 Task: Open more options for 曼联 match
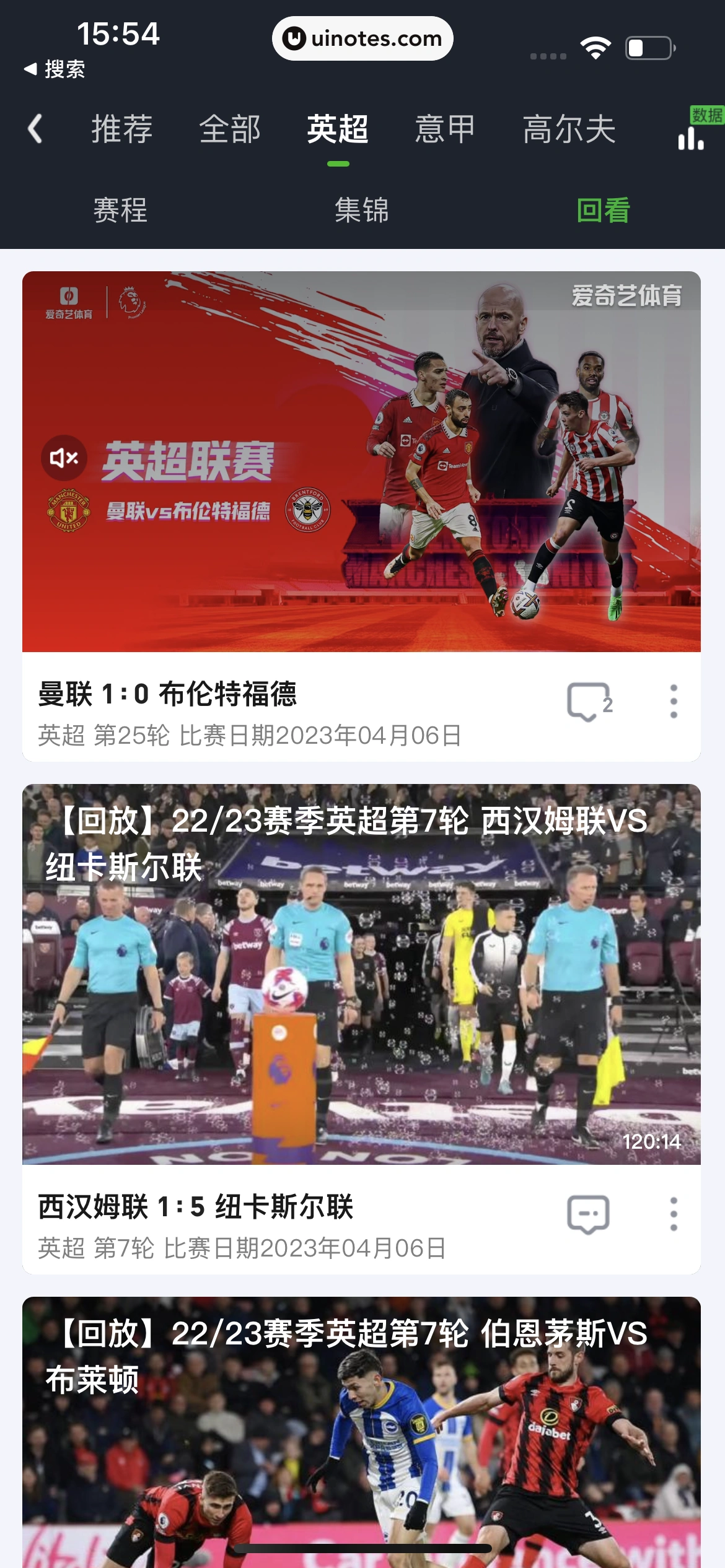(x=674, y=700)
